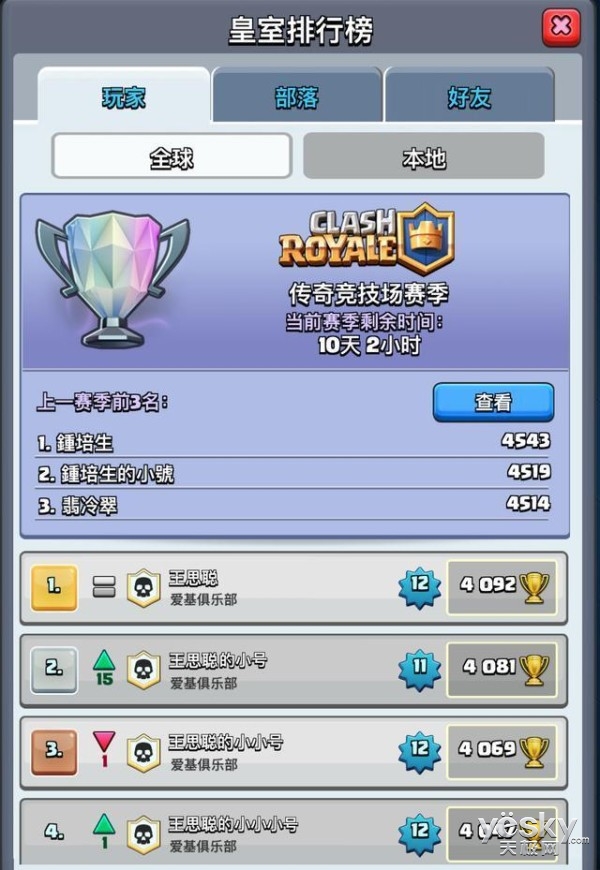This screenshot has height=870, width=600.
Task: Switch to the 好友 tab
Action: [469, 97]
